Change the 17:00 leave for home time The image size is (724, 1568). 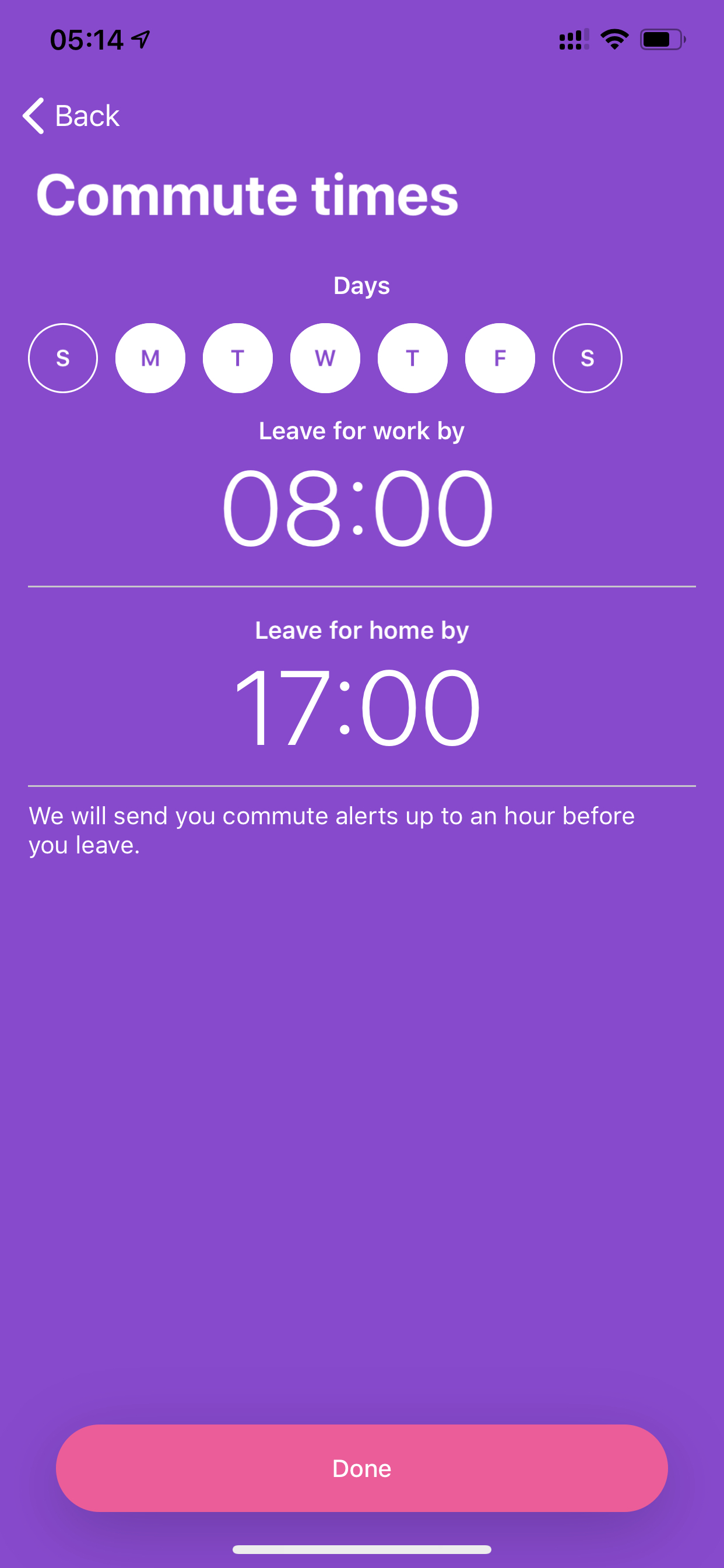[358, 706]
